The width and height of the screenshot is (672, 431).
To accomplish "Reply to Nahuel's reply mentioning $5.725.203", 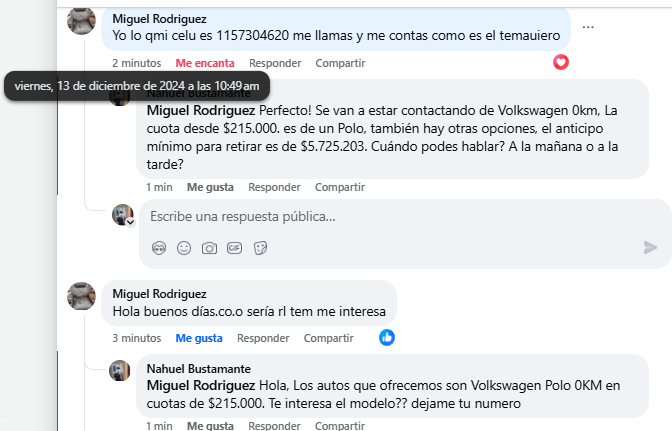I will tap(272, 187).
